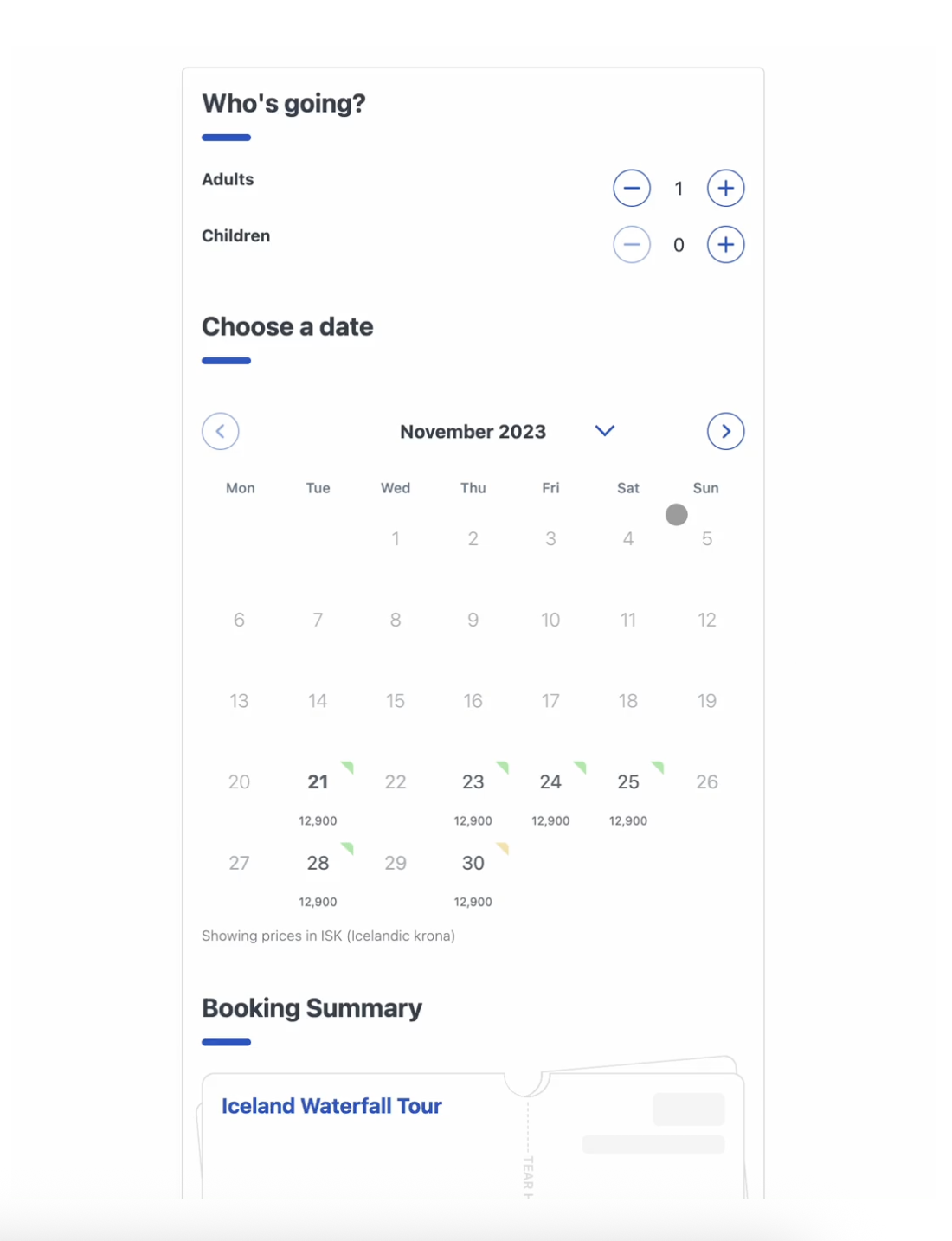Decrease the number of adults

pos(632,188)
